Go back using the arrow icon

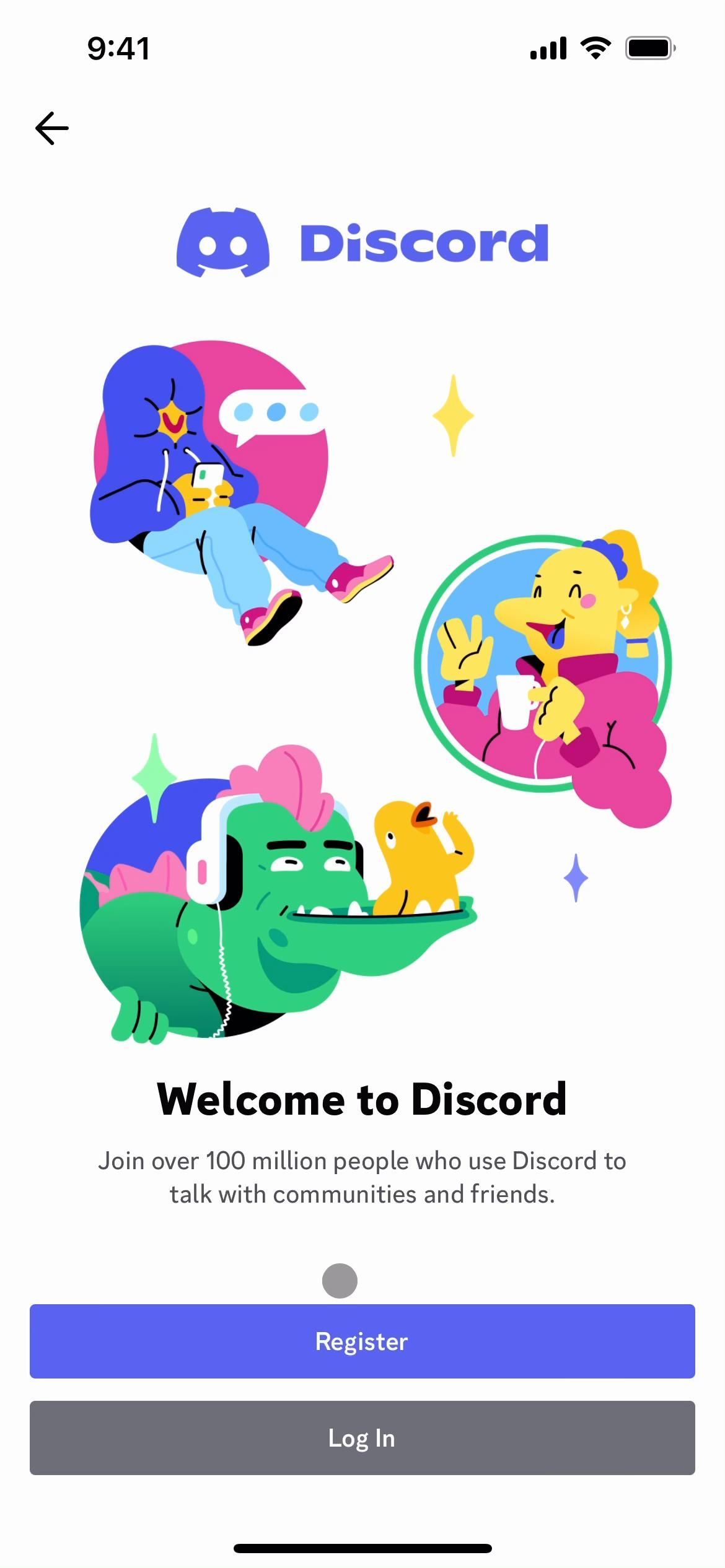coord(52,128)
